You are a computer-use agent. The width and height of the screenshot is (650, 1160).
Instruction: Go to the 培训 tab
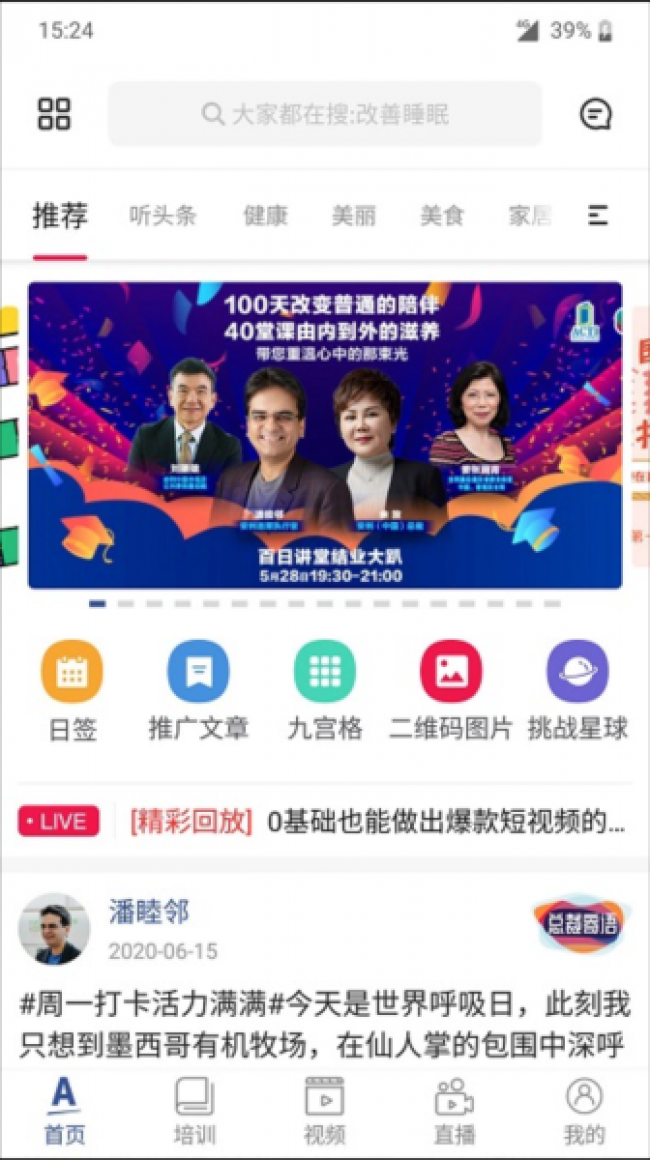tap(195, 1110)
